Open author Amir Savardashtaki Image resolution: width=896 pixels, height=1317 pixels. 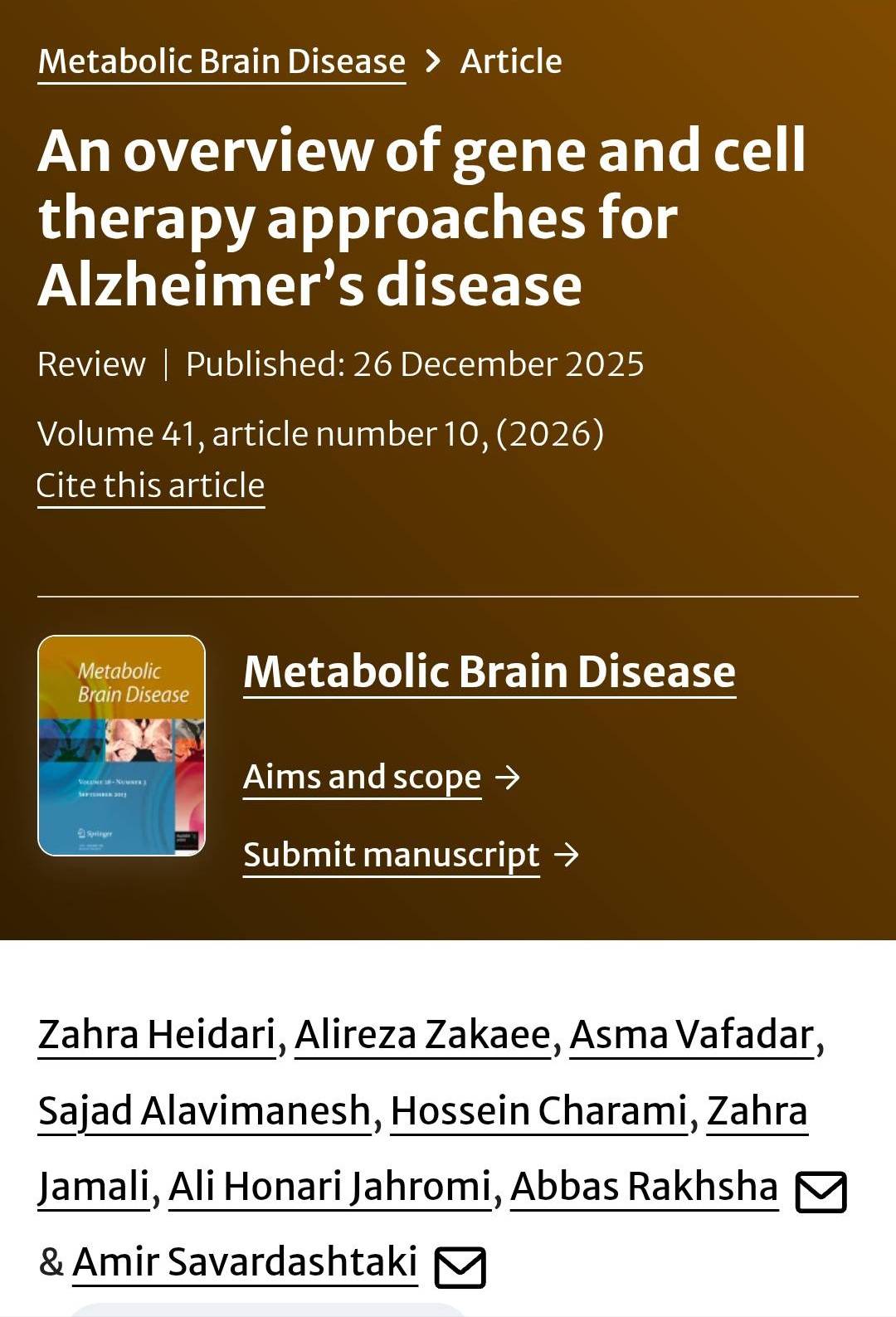coord(245,1262)
